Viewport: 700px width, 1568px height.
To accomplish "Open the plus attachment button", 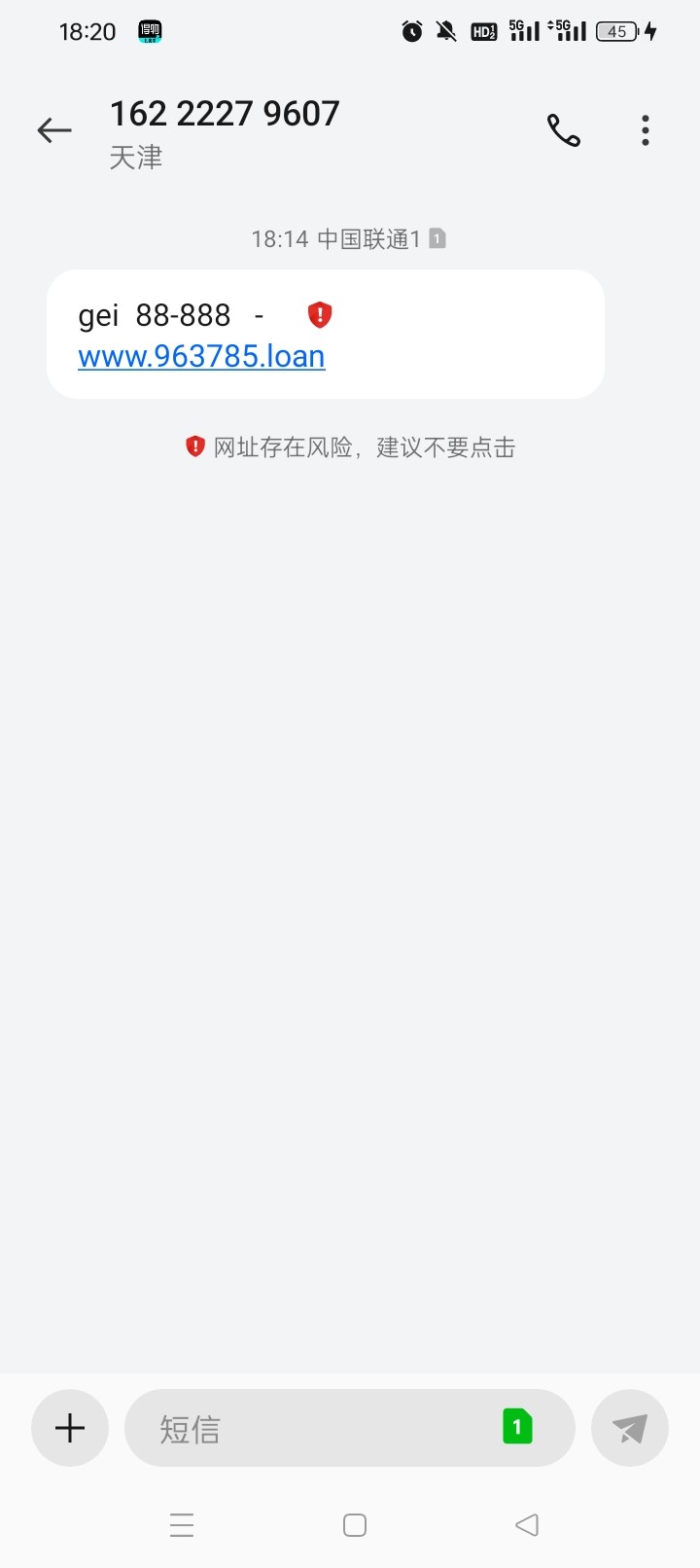I will (70, 1428).
